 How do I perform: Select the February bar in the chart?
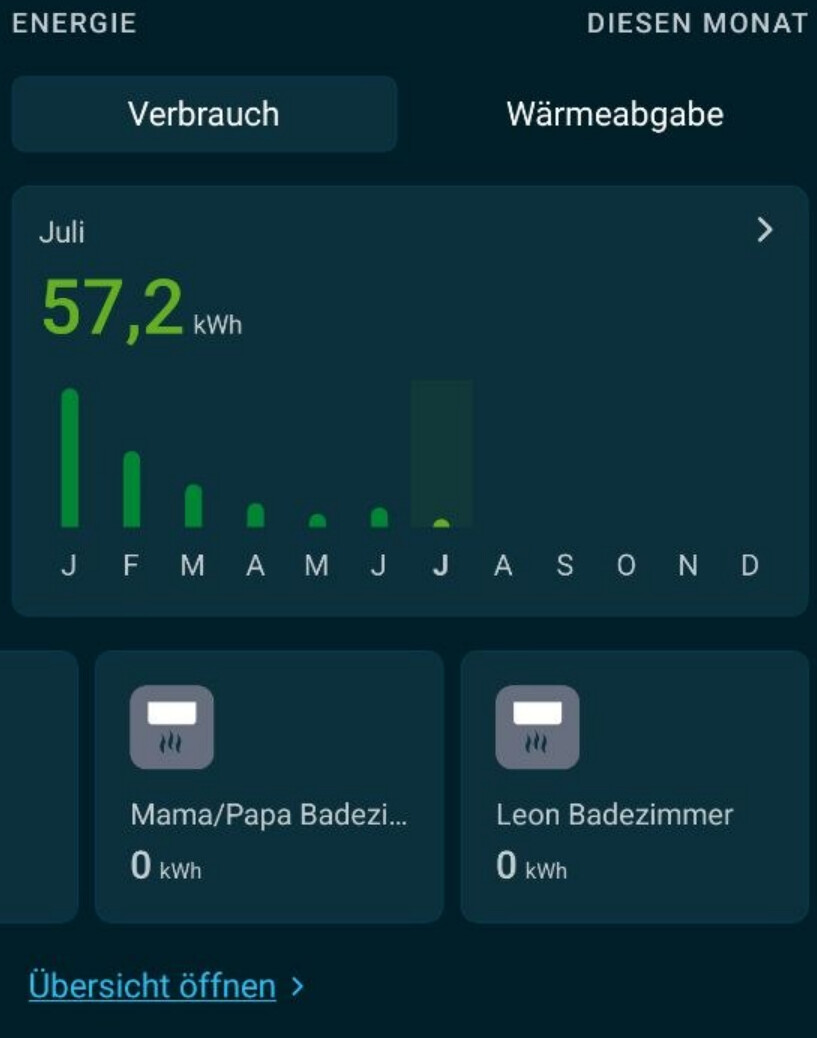point(132,489)
